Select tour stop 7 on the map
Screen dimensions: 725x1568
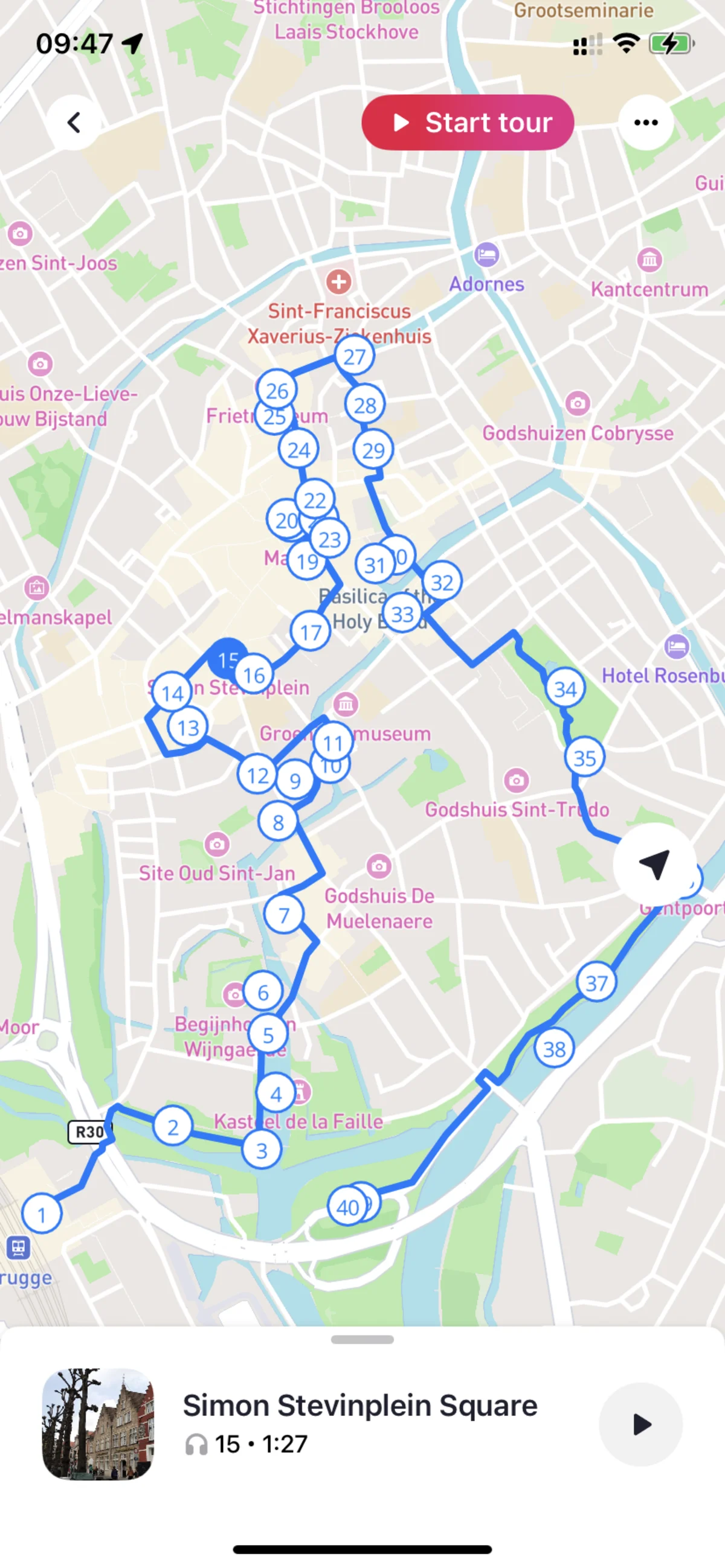coord(284,914)
